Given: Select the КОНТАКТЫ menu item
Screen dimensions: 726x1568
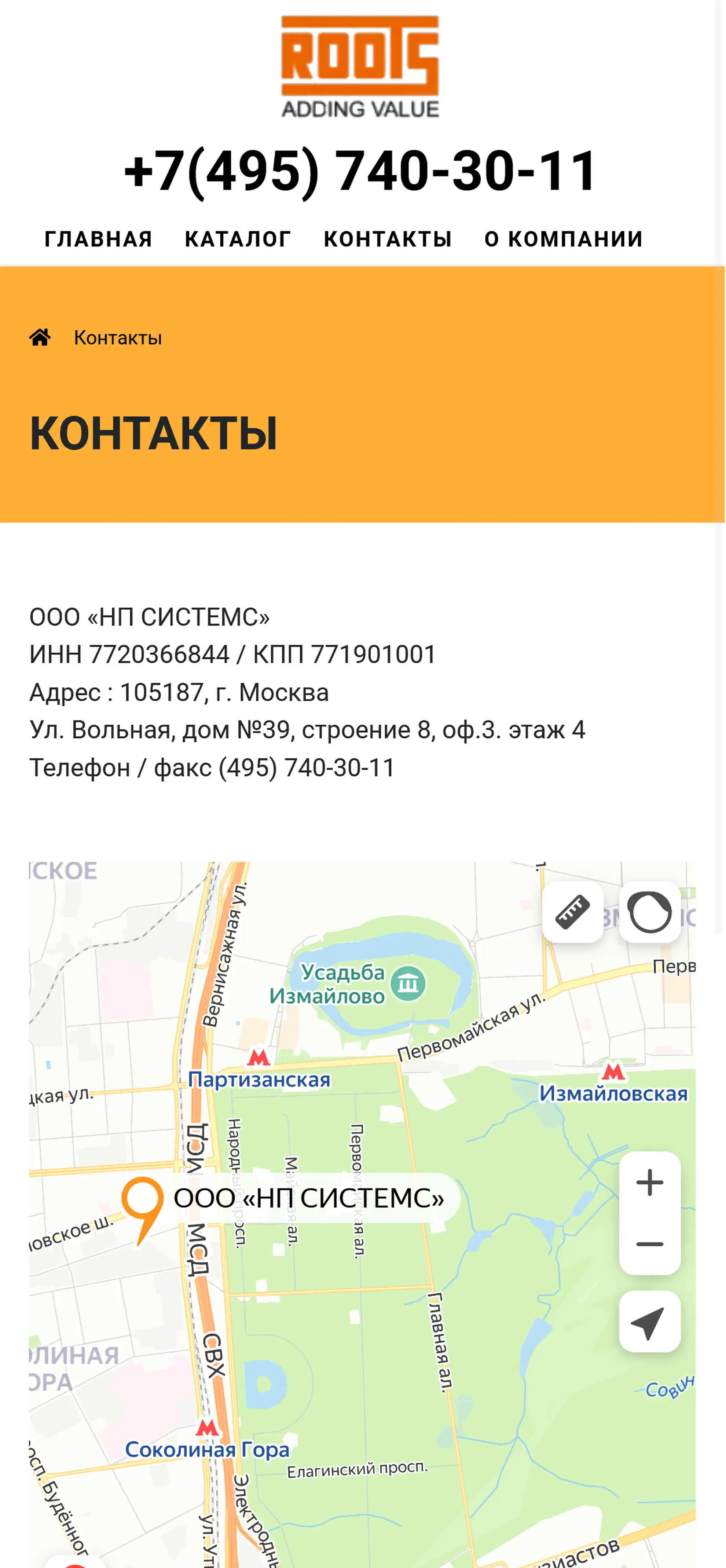Looking at the screenshot, I should [x=388, y=239].
